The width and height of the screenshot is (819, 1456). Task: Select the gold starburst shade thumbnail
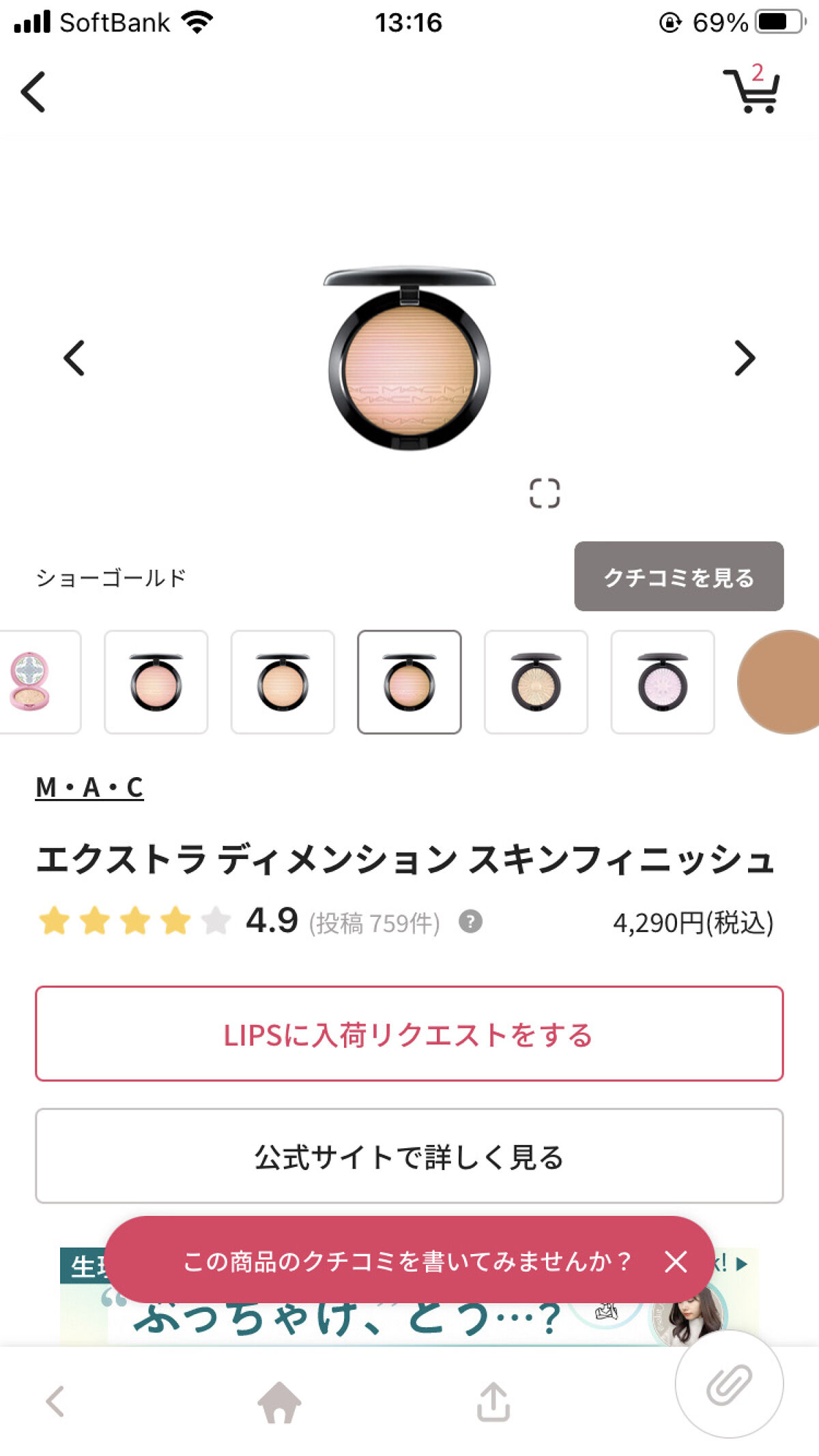536,682
